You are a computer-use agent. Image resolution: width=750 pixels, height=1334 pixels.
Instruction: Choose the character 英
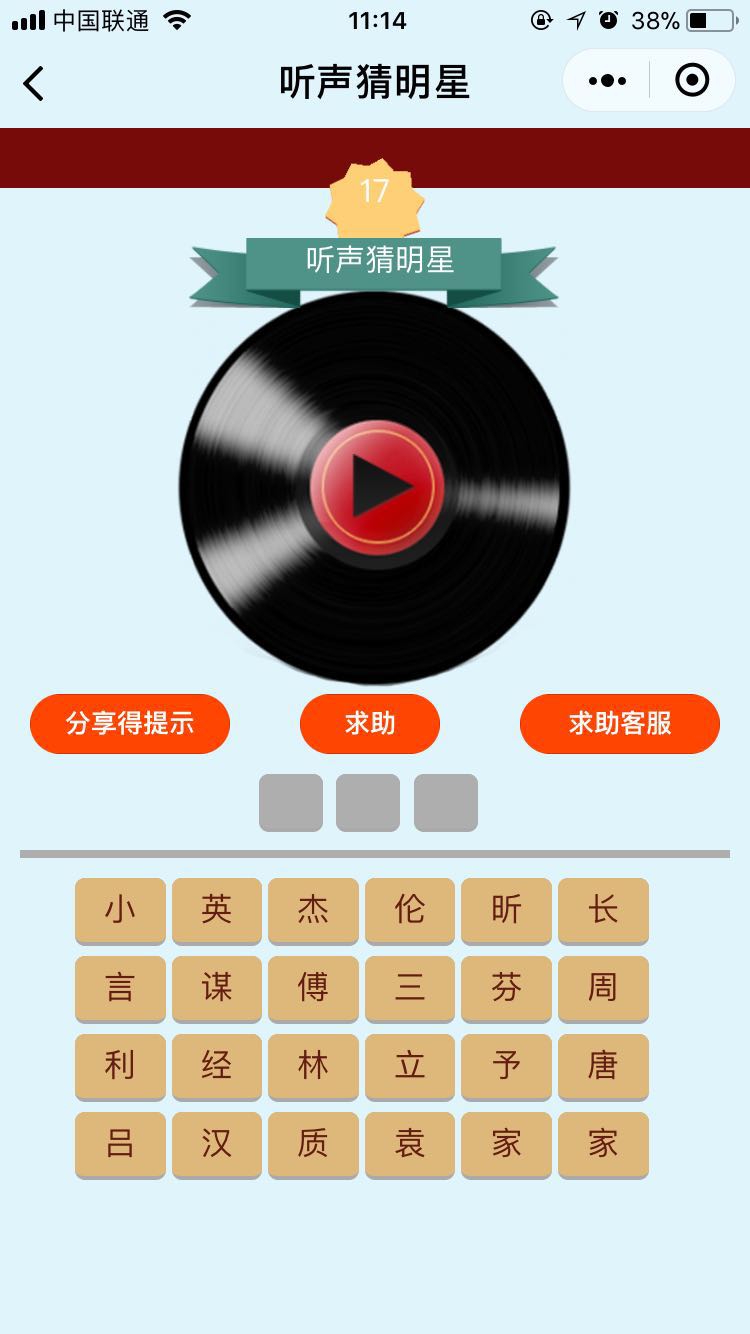point(217,910)
